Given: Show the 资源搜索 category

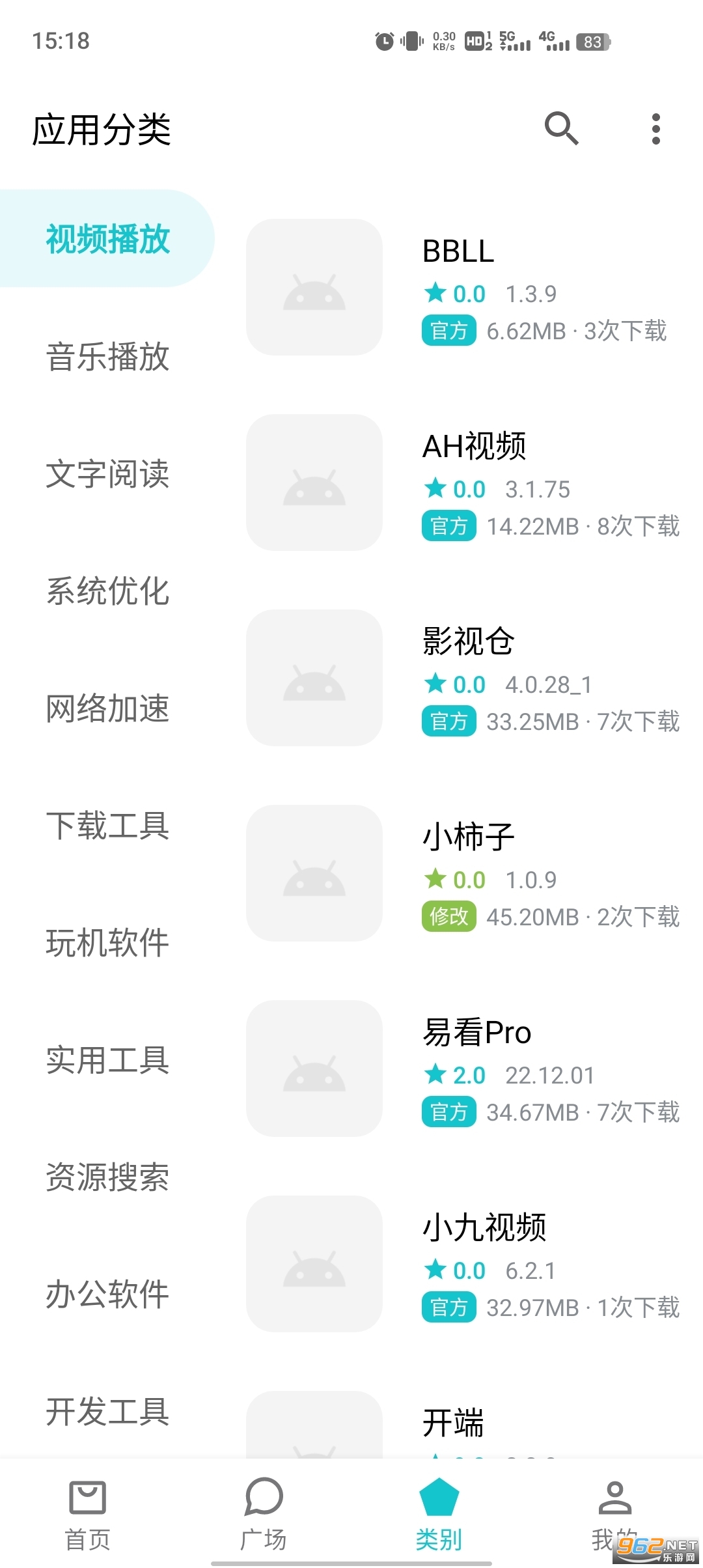Looking at the screenshot, I should coord(107,1177).
